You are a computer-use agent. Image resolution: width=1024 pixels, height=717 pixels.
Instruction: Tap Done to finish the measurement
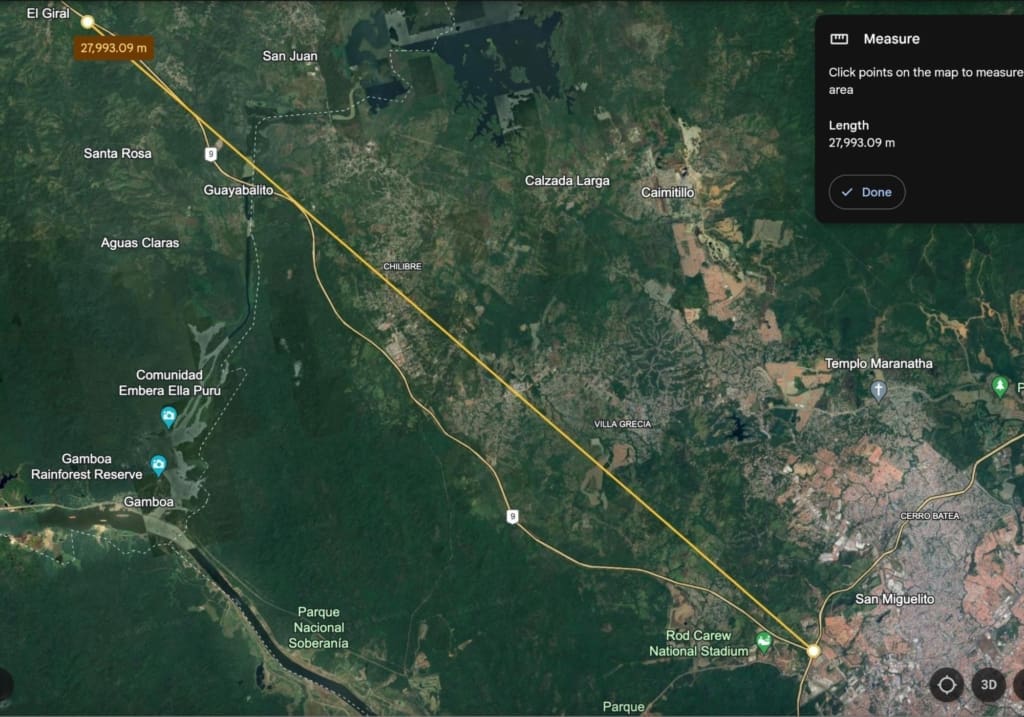(866, 192)
